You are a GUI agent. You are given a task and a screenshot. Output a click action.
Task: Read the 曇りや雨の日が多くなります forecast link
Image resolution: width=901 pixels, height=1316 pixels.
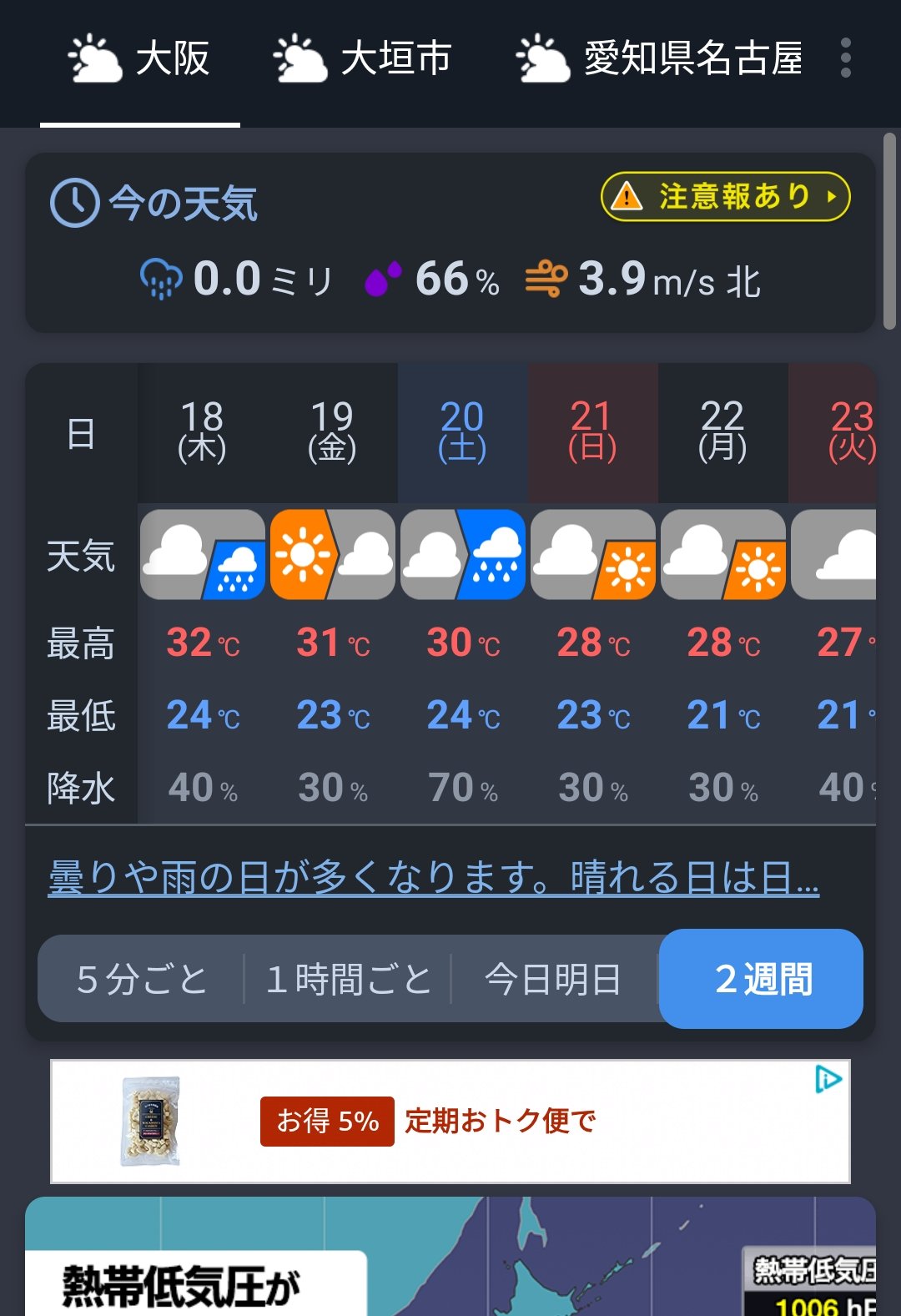click(x=433, y=878)
